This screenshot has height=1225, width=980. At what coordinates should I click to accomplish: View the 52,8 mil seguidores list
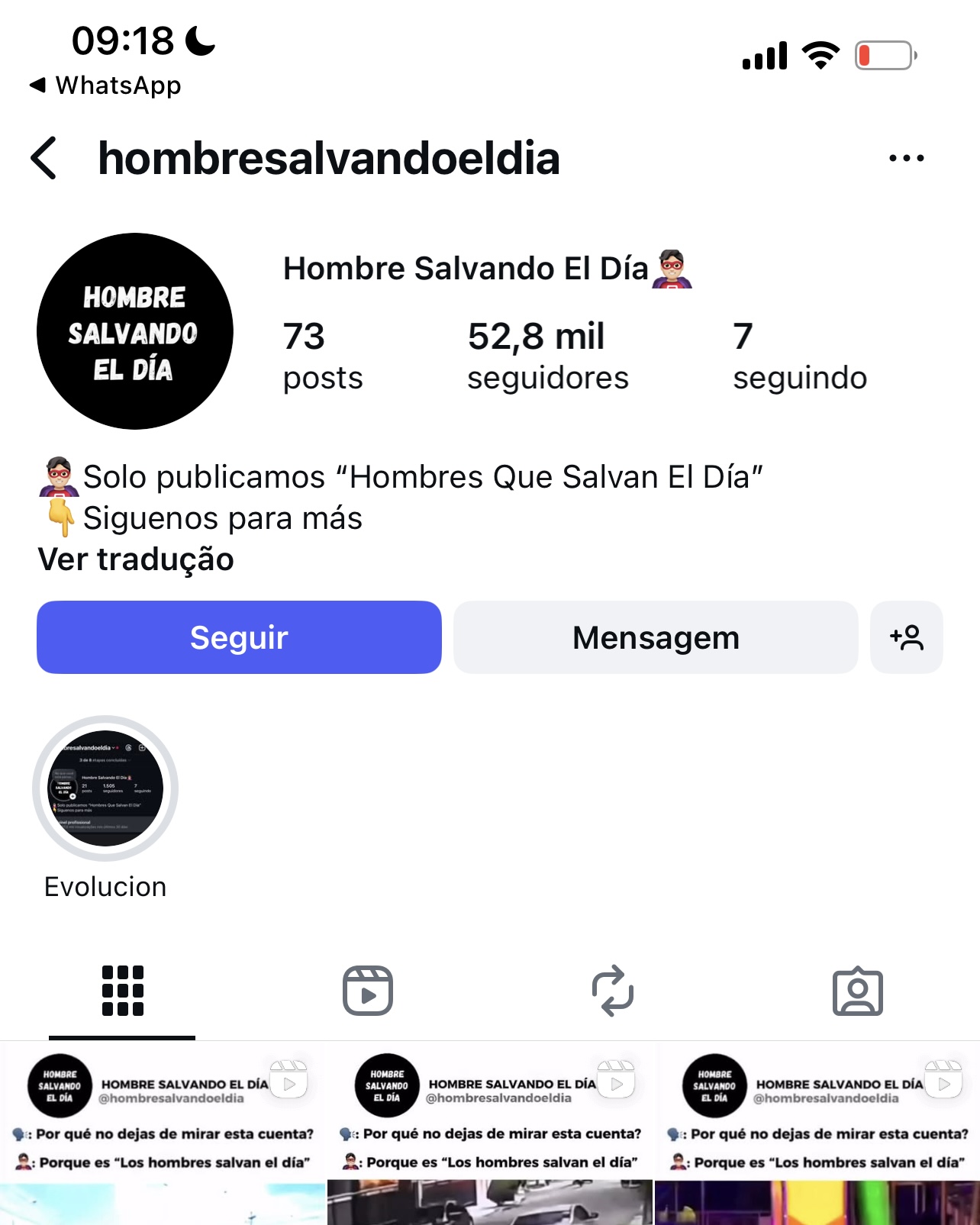coord(547,356)
